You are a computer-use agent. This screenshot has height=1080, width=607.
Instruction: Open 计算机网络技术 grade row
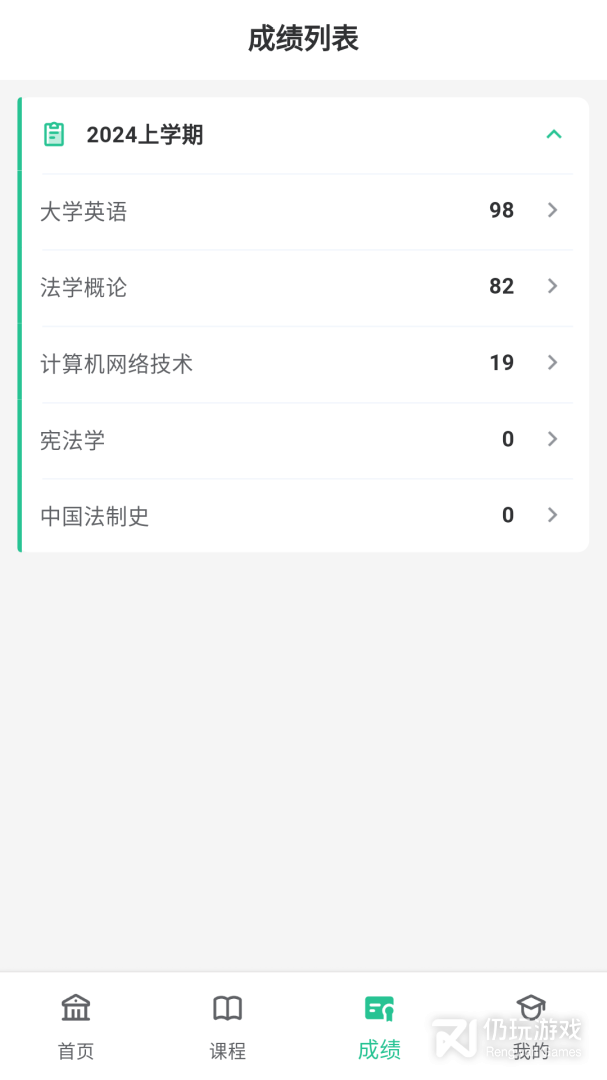point(304,363)
